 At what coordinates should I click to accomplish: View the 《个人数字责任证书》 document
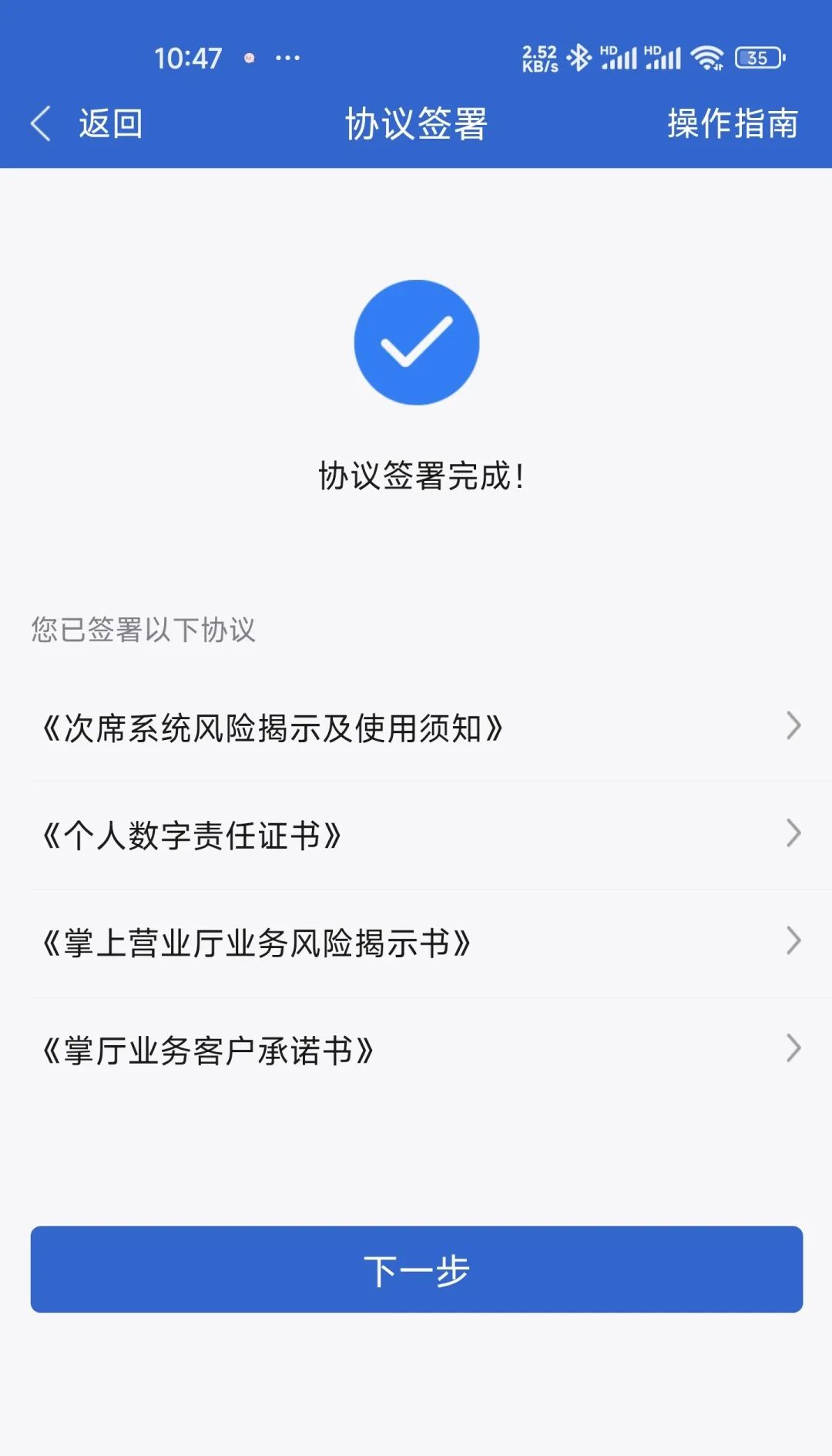click(x=416, y=835)
